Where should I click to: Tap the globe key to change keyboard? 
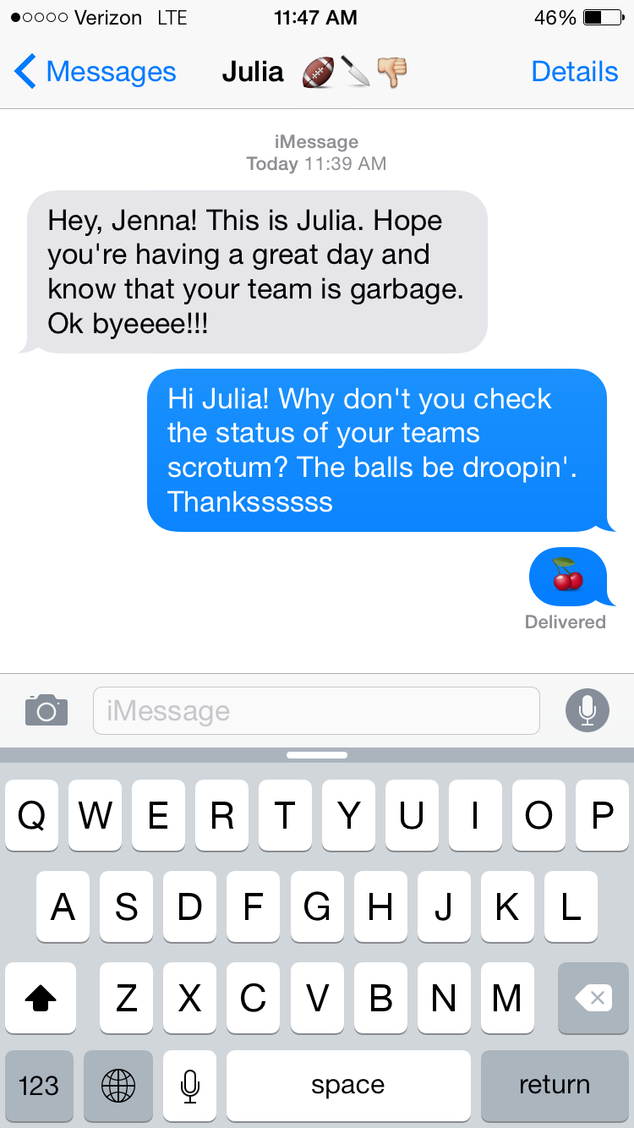118,1085
